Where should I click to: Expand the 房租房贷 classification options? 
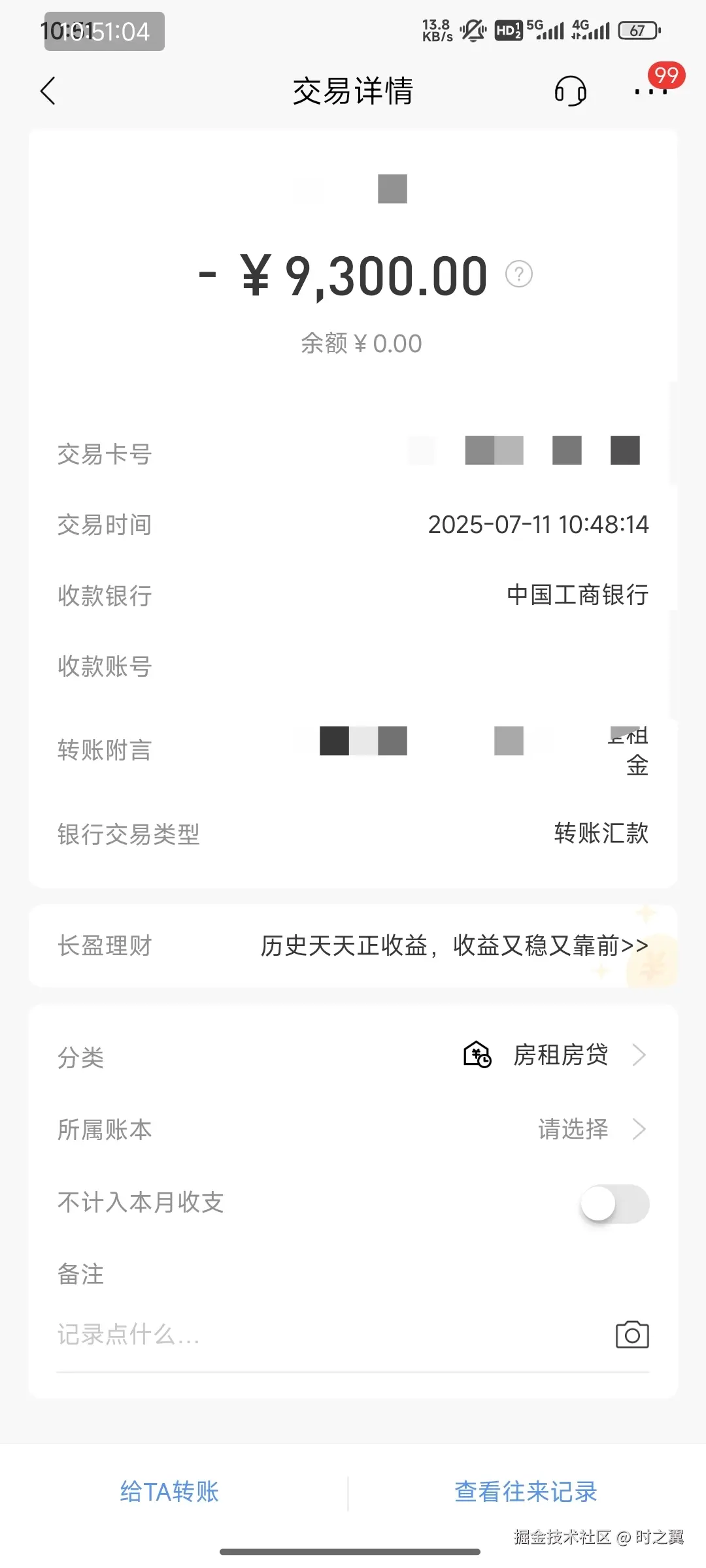[x=560, y=1055]
